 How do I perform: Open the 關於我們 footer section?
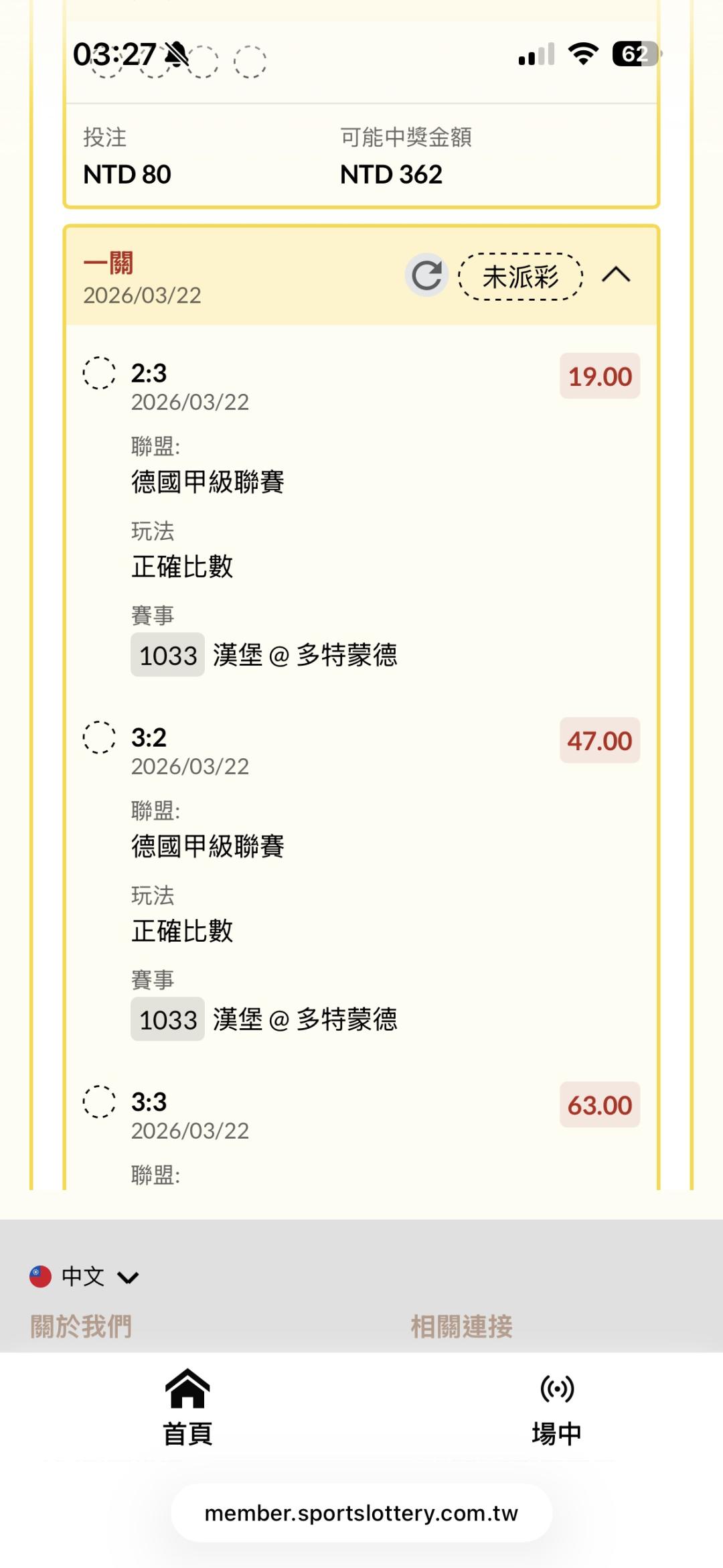(81, 1326)
